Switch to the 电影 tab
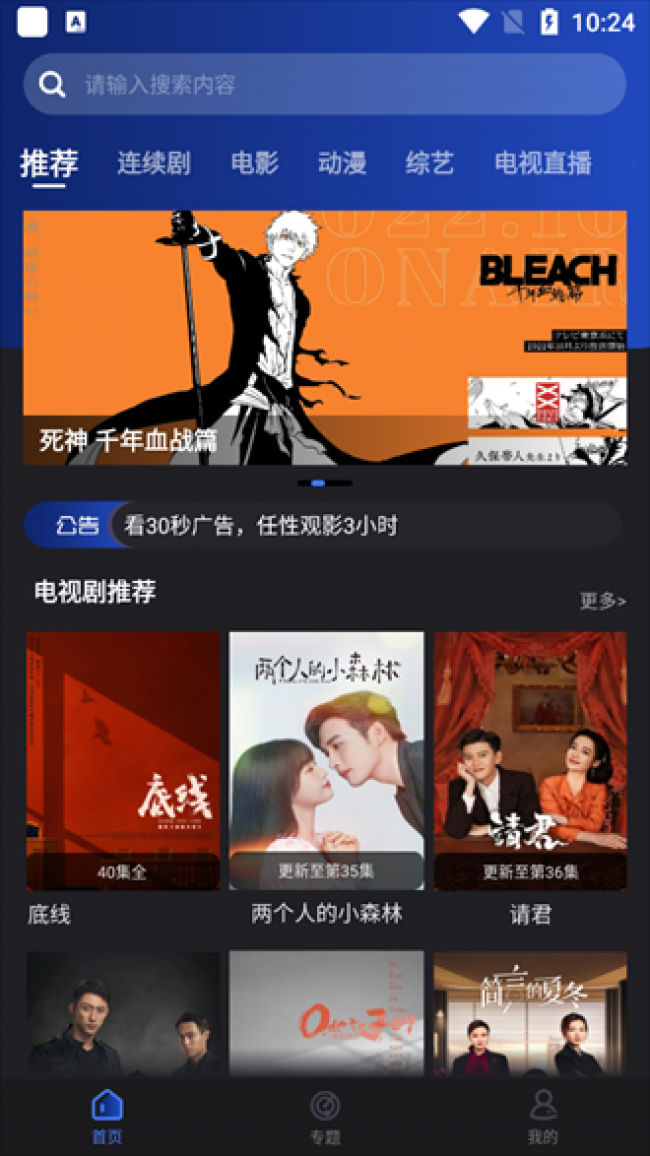The width and height of the screenshot is (650, 1156). [x=254, y=163]
